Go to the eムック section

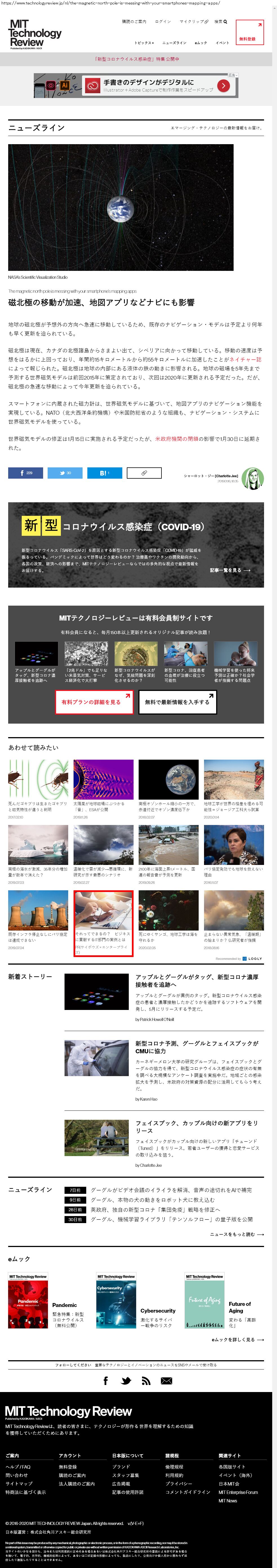click(x=200, y=43)
